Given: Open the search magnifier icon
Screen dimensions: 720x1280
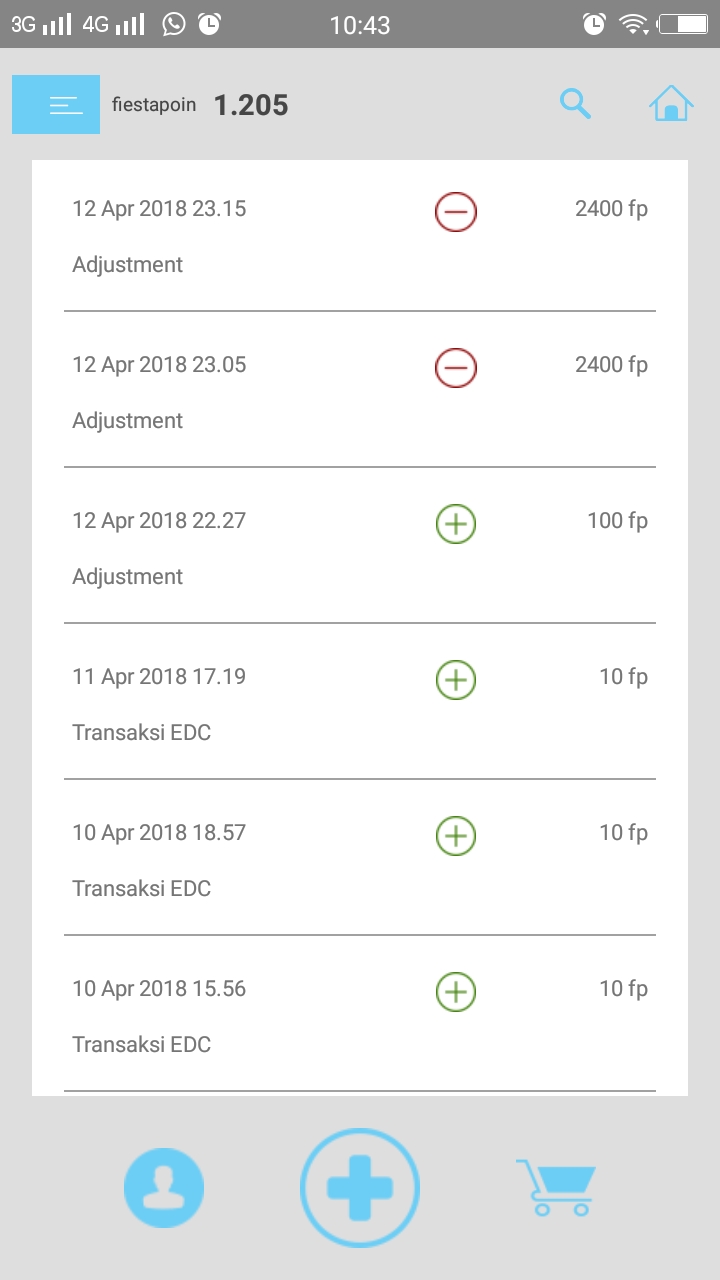Looking at the screenshot, I should (575, 103).
